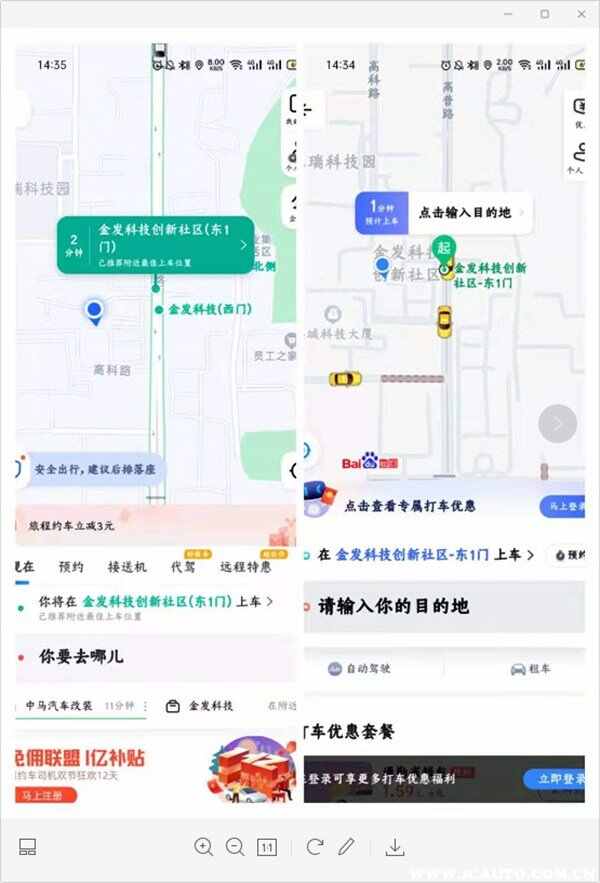Reset image to 1:1 size

(267, 847)
